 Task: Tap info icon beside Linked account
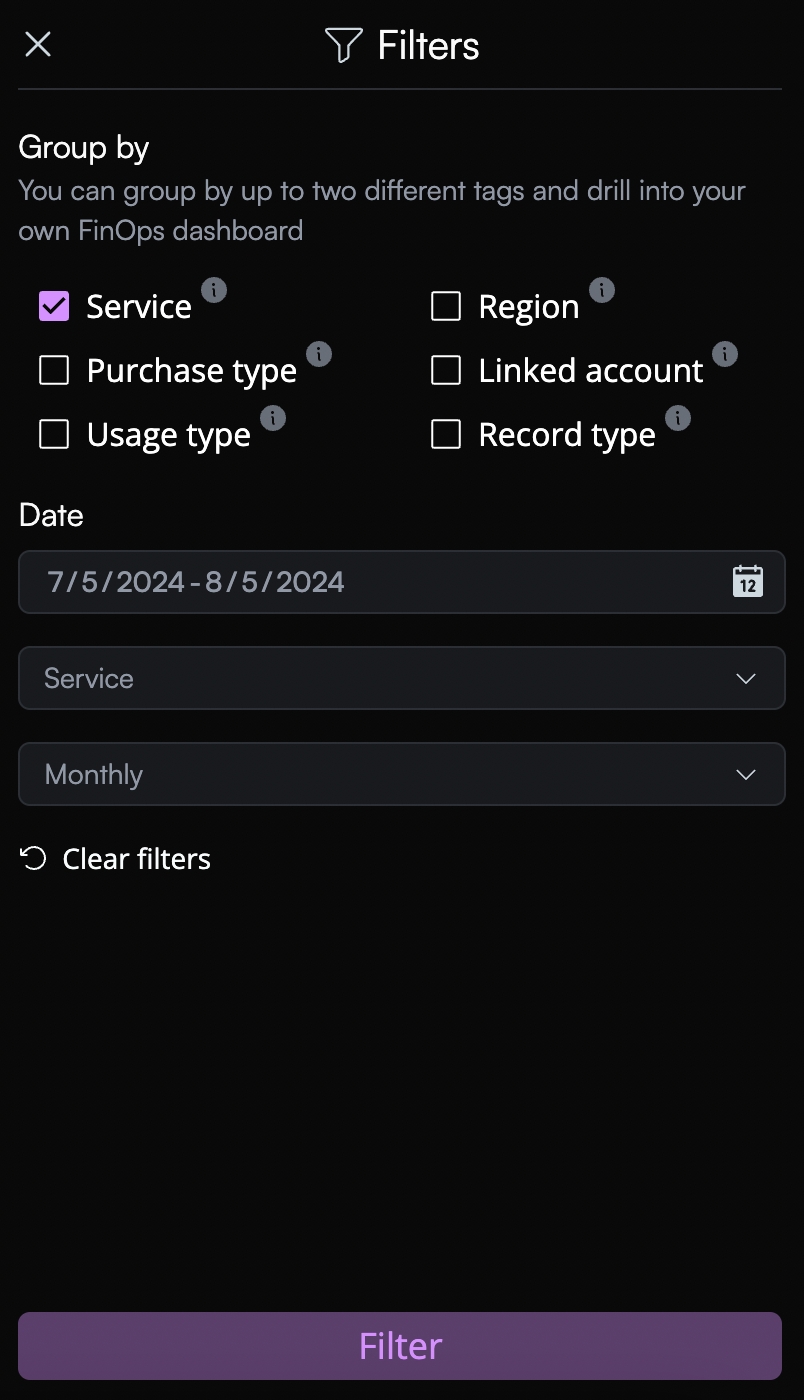[x=725, y=354]
